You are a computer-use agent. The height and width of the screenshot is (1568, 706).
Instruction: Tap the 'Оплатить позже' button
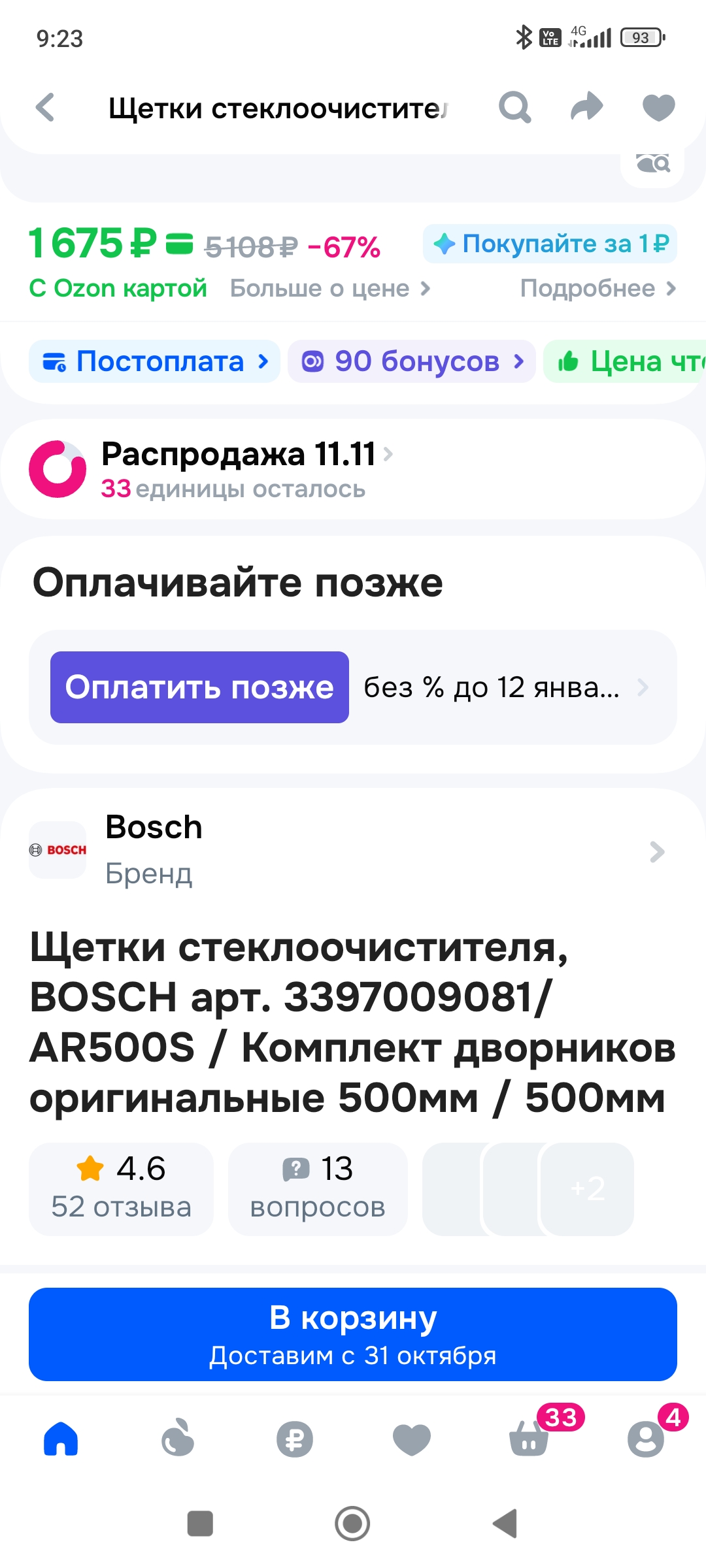tap(199, 687)
